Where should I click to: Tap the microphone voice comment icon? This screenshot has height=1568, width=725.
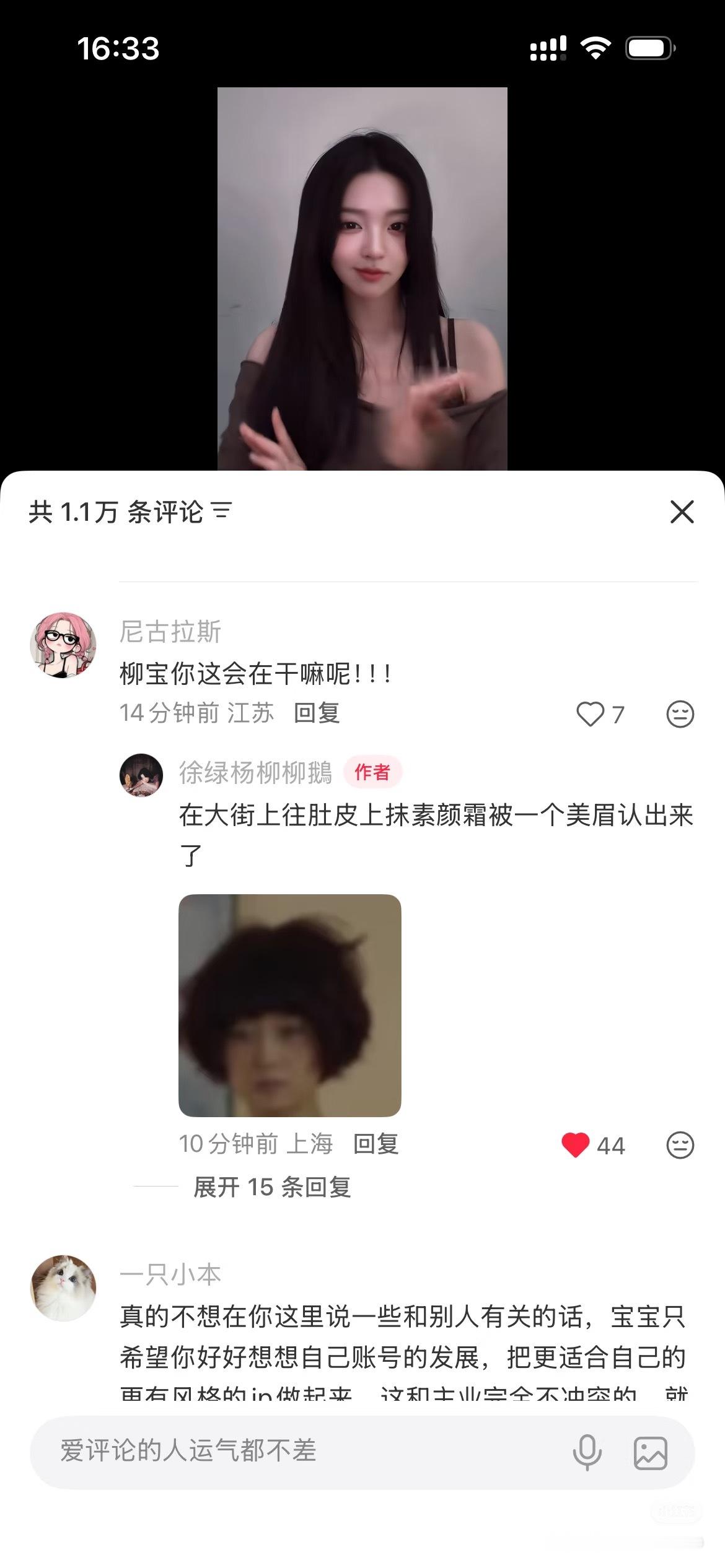(587, 1451)
